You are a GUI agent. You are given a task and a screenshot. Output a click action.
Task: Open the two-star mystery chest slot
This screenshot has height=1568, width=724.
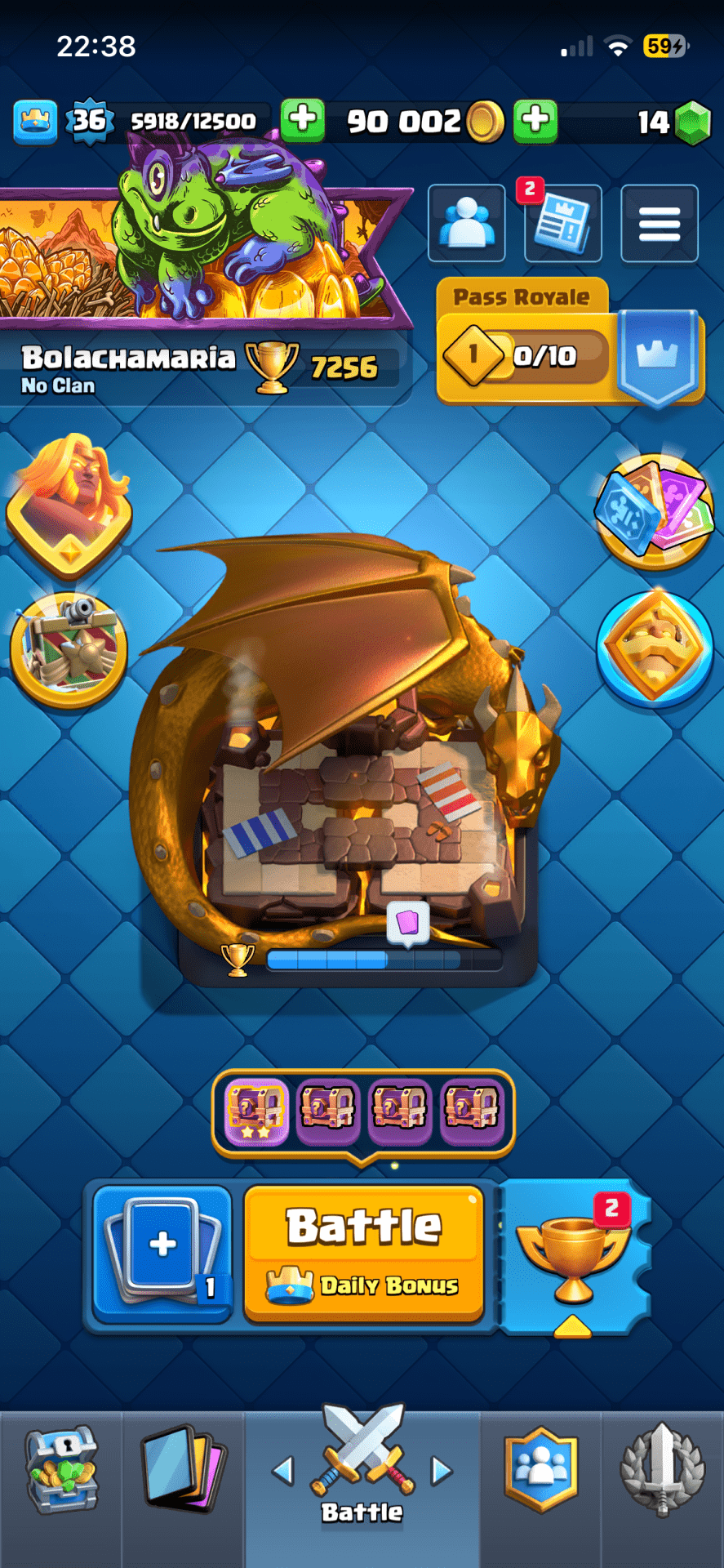click(x=256, y=1111)
